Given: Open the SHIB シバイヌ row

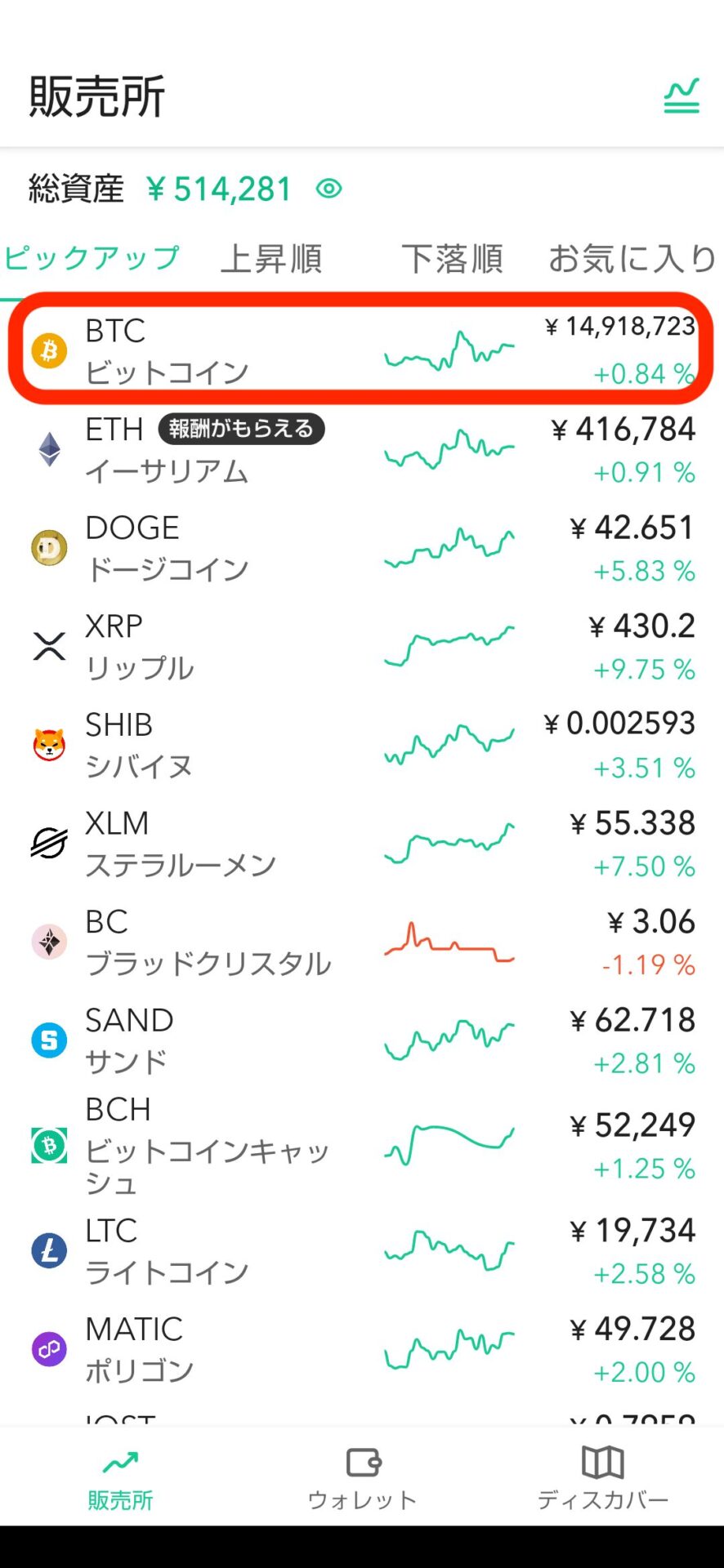Looking at the screenshot, I should [362, 745].
